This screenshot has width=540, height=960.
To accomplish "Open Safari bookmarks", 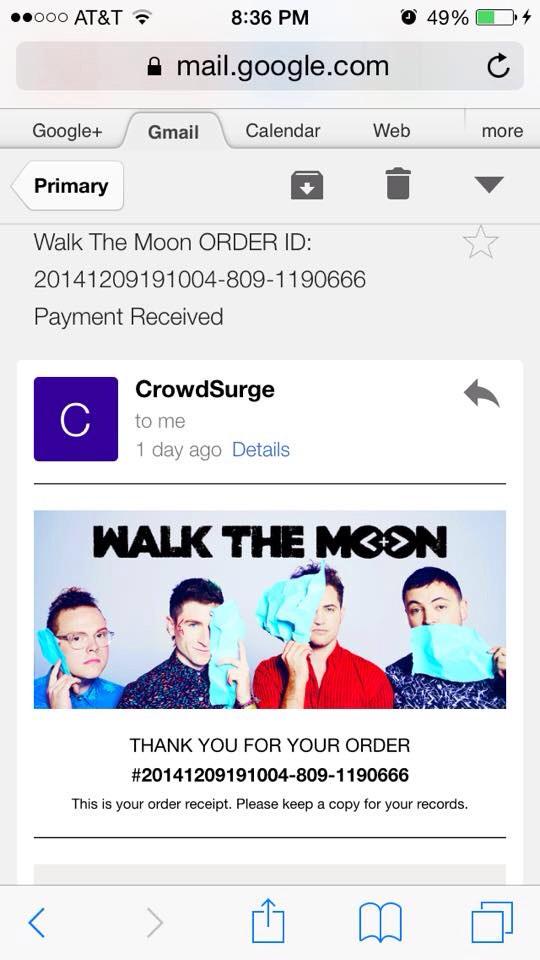I will click(380, 922).
